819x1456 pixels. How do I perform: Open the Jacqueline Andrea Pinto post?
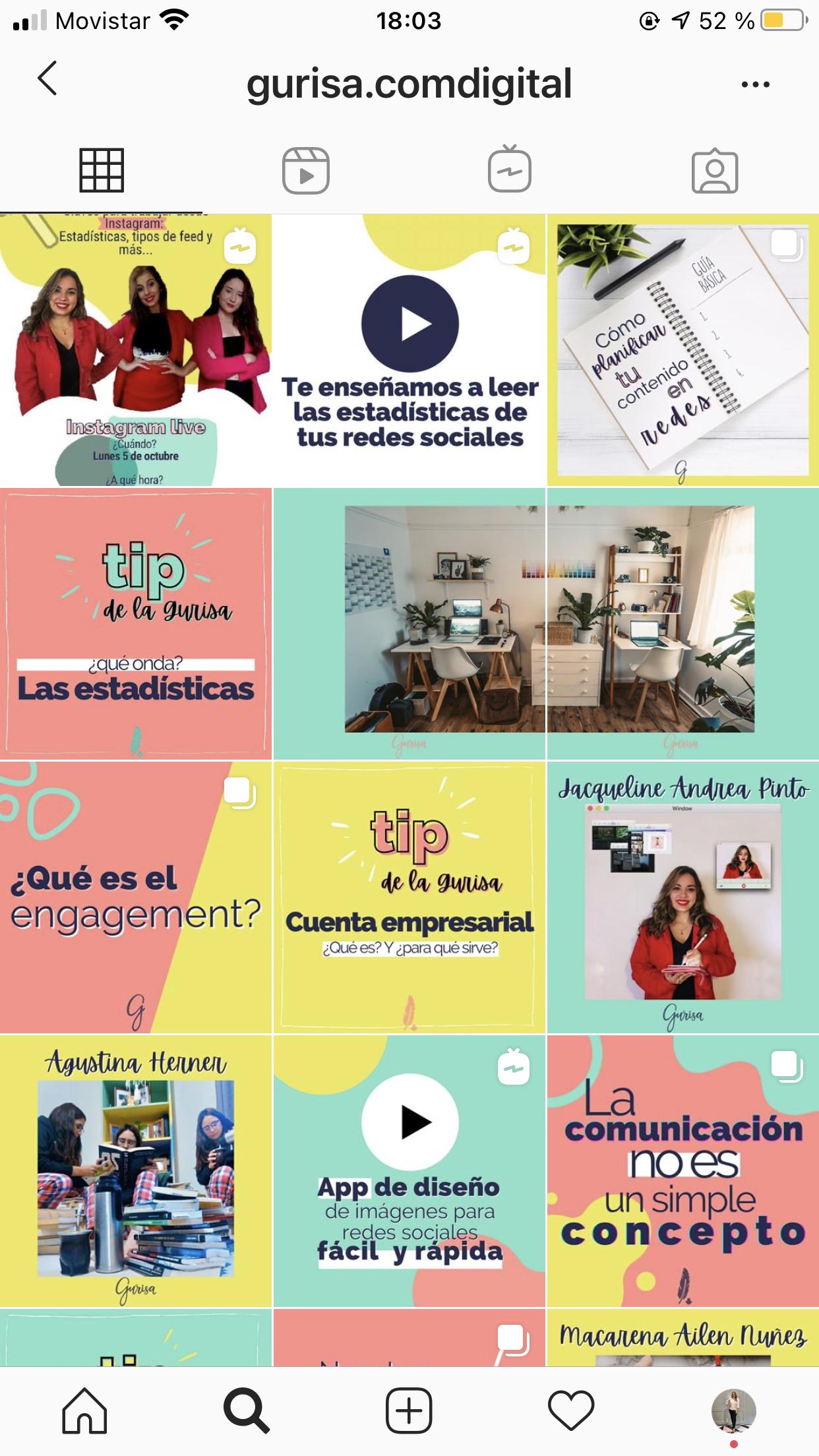coord(682,897)
